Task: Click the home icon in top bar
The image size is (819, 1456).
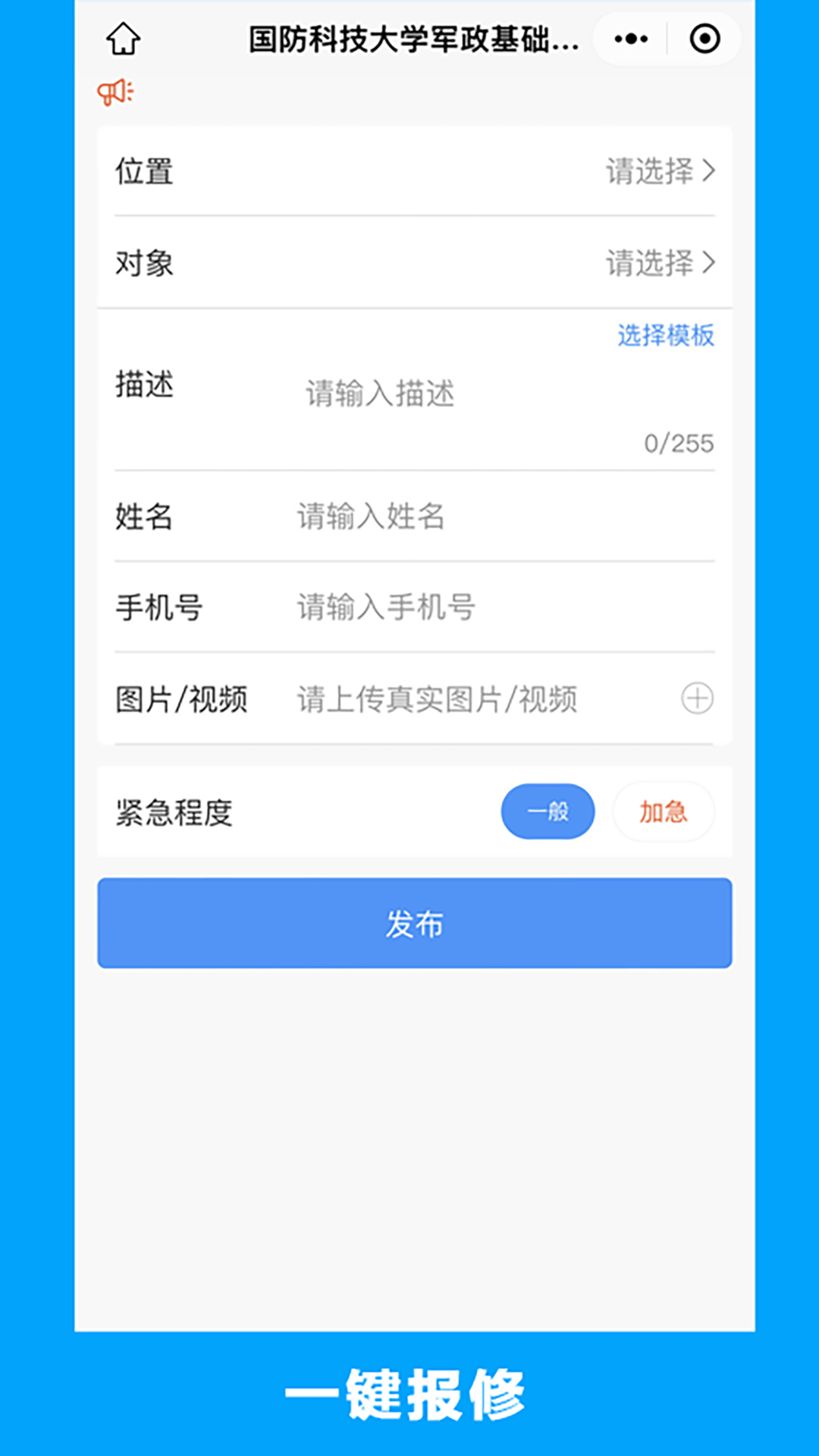Action: coord(123,39)
